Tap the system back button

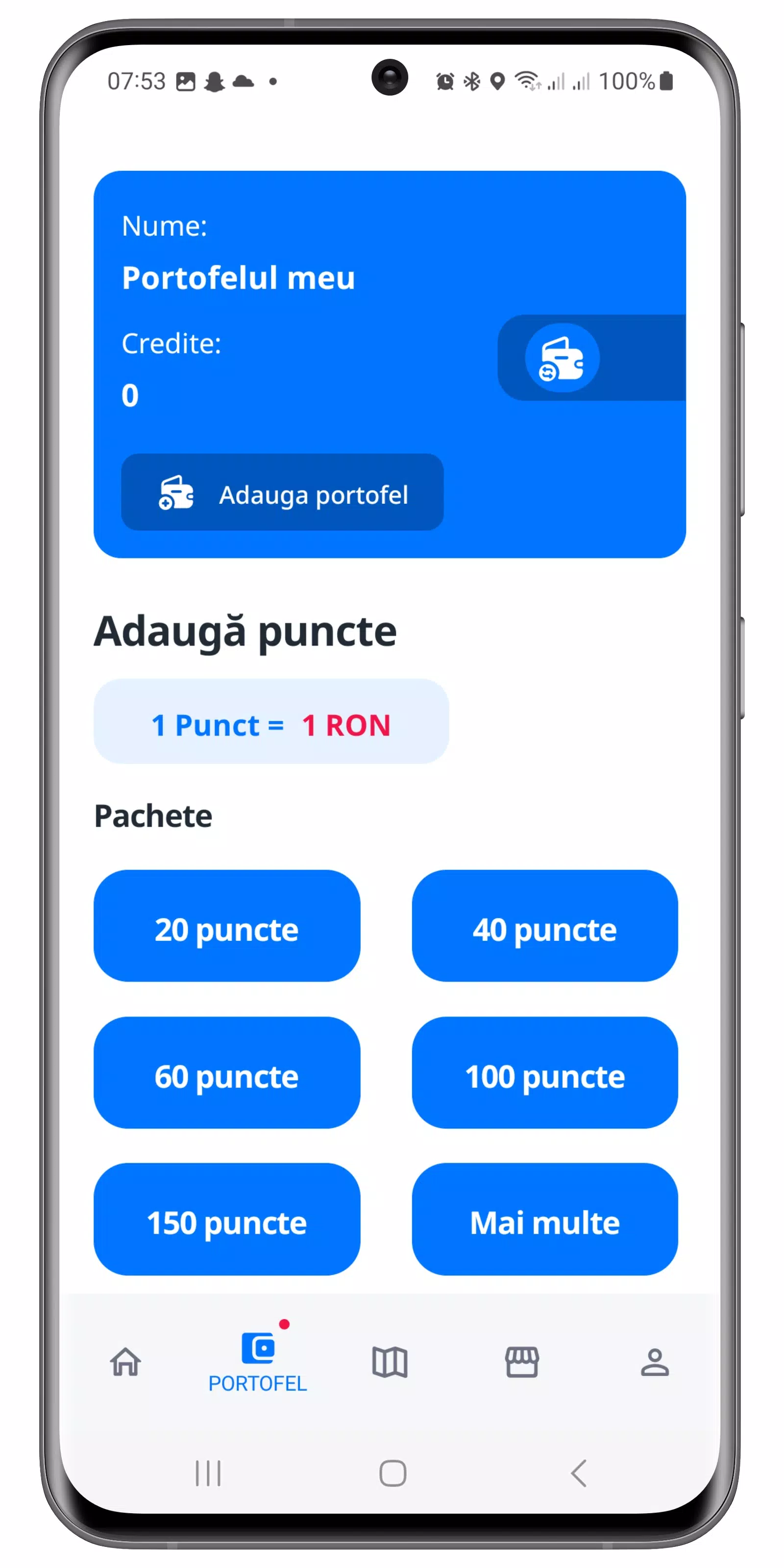(x=579, y=1473)
